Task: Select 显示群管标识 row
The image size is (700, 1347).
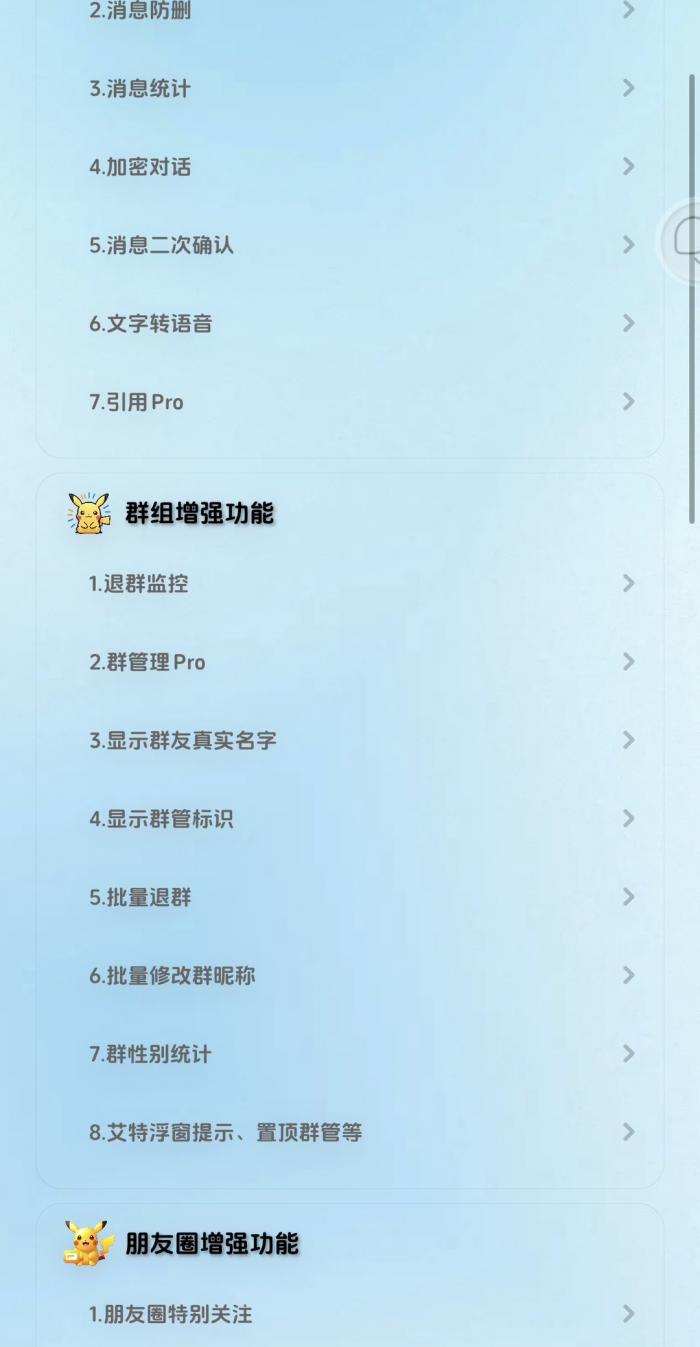Action: point(350,819)
